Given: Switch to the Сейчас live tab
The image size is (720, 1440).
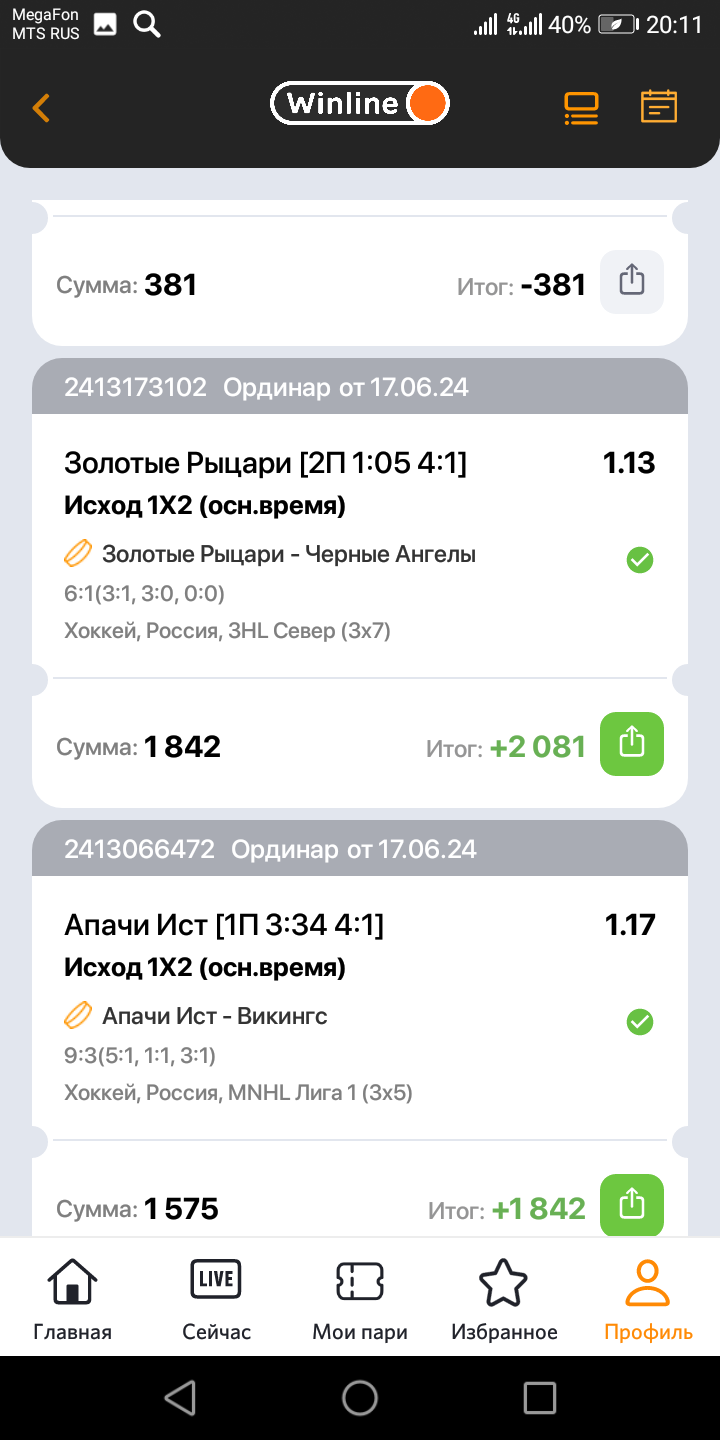Looking at the screenshot, I should [216, 1298].
